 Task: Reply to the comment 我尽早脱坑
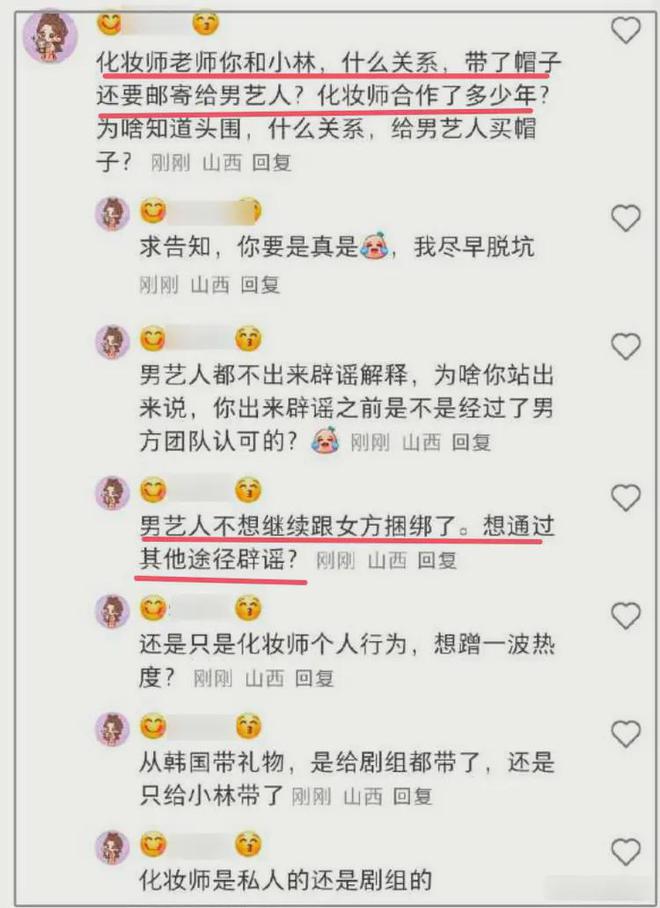(x=259, y=285)
